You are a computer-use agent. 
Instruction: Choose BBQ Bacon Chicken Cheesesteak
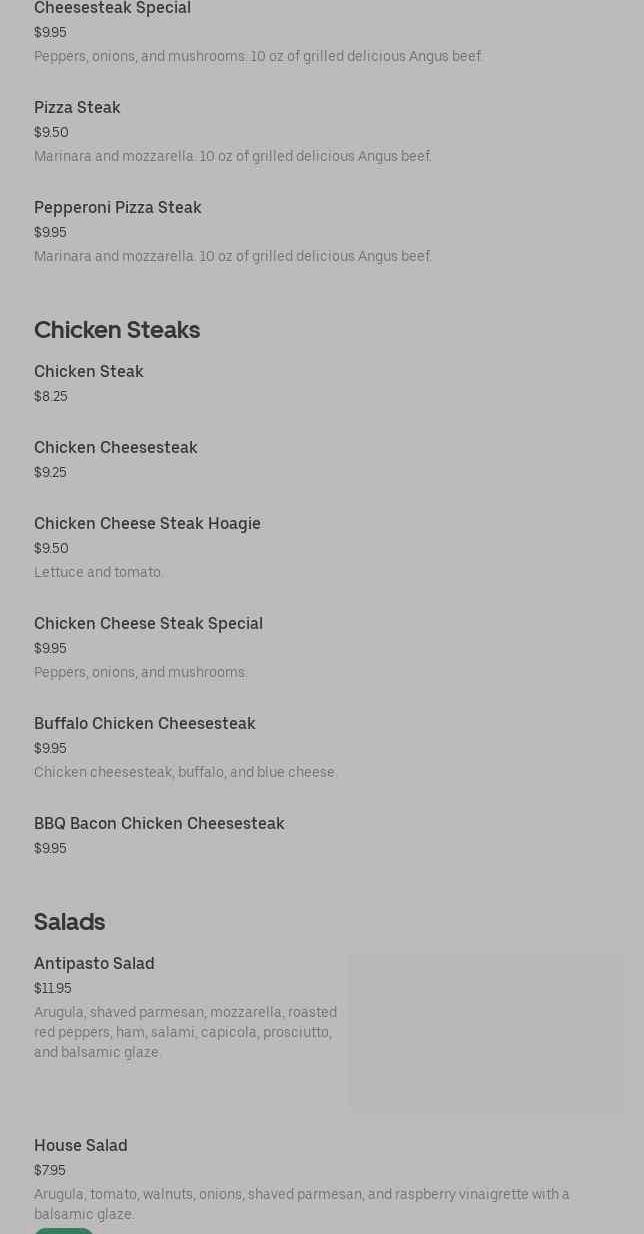pos(322,836)
